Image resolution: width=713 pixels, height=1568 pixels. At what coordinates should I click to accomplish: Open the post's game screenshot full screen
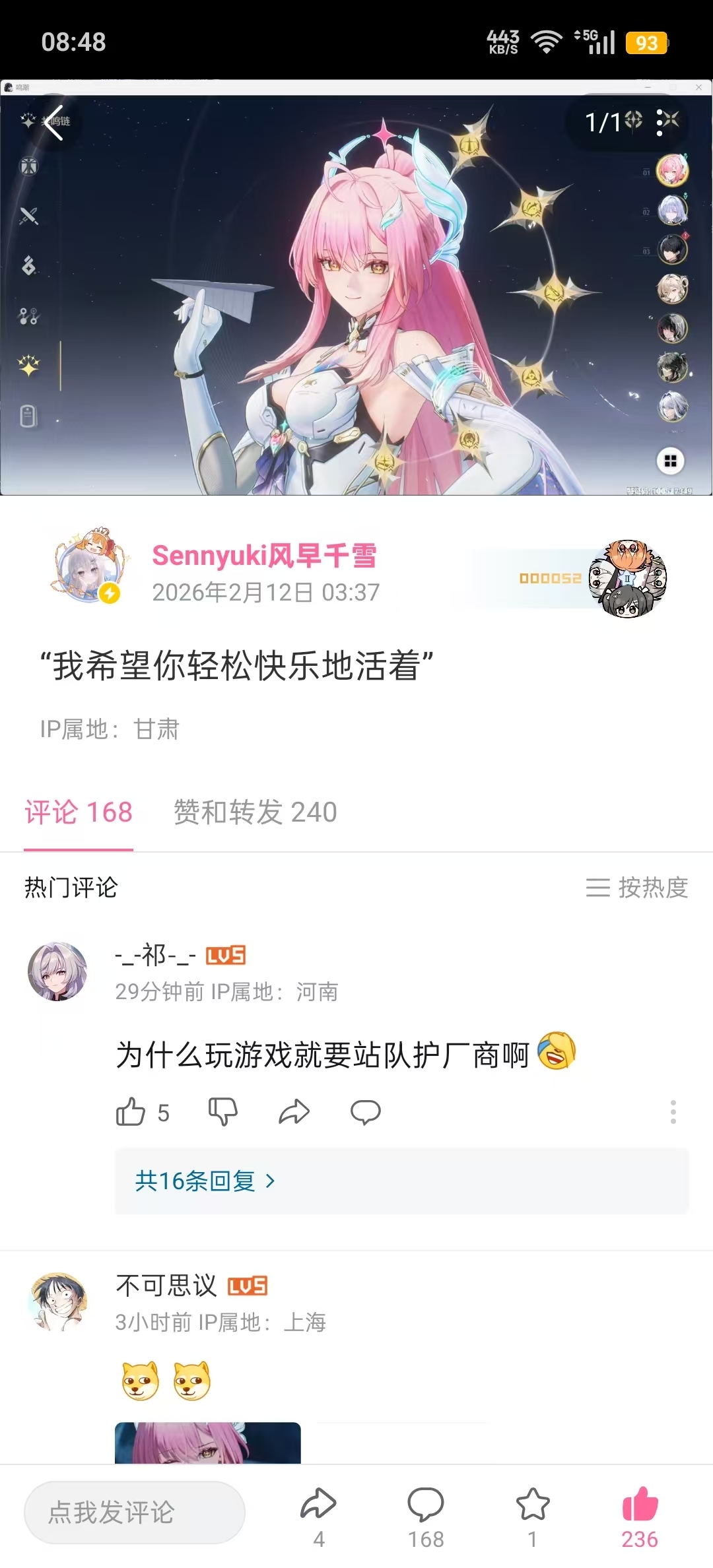coord(356,288)
